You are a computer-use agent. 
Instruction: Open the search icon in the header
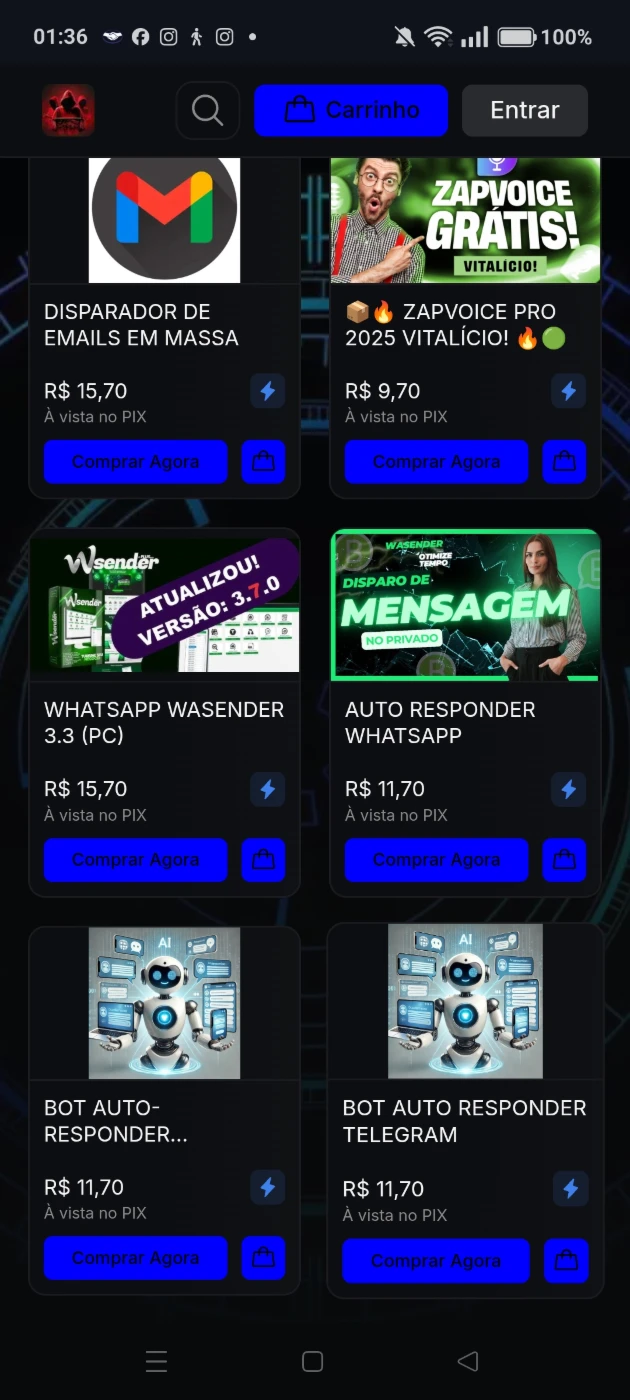(x=207, y=110)
